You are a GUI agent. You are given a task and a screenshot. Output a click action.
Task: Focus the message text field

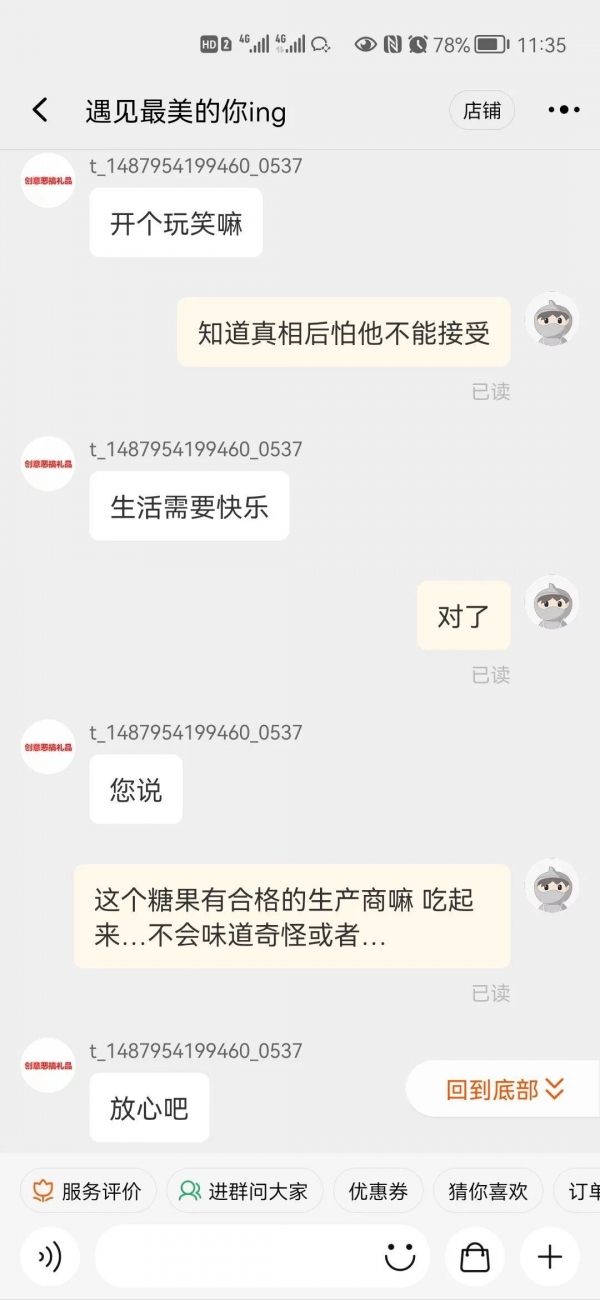(235, 1256)
